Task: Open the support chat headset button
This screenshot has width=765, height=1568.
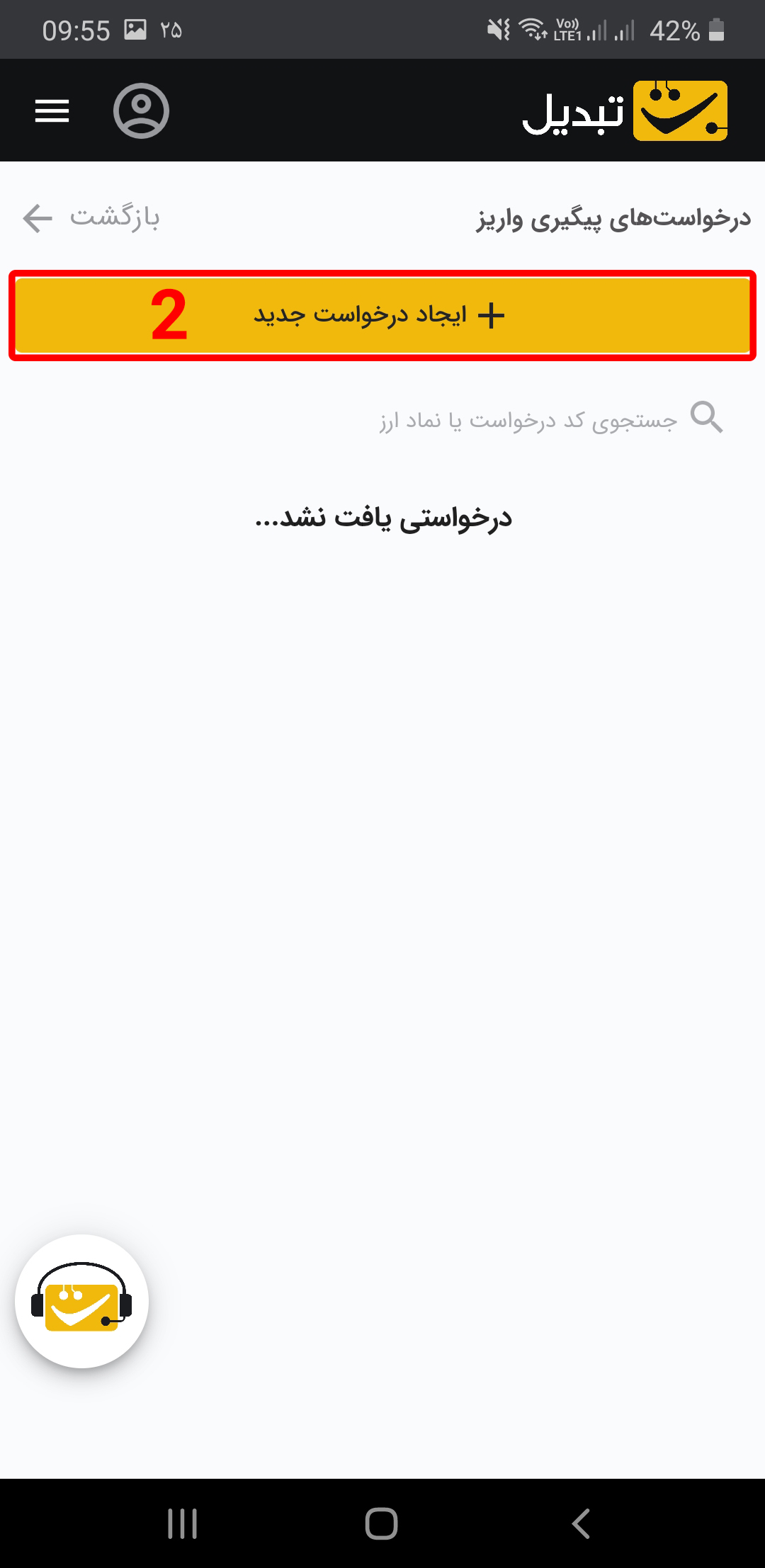Action: click(82, 1301)
